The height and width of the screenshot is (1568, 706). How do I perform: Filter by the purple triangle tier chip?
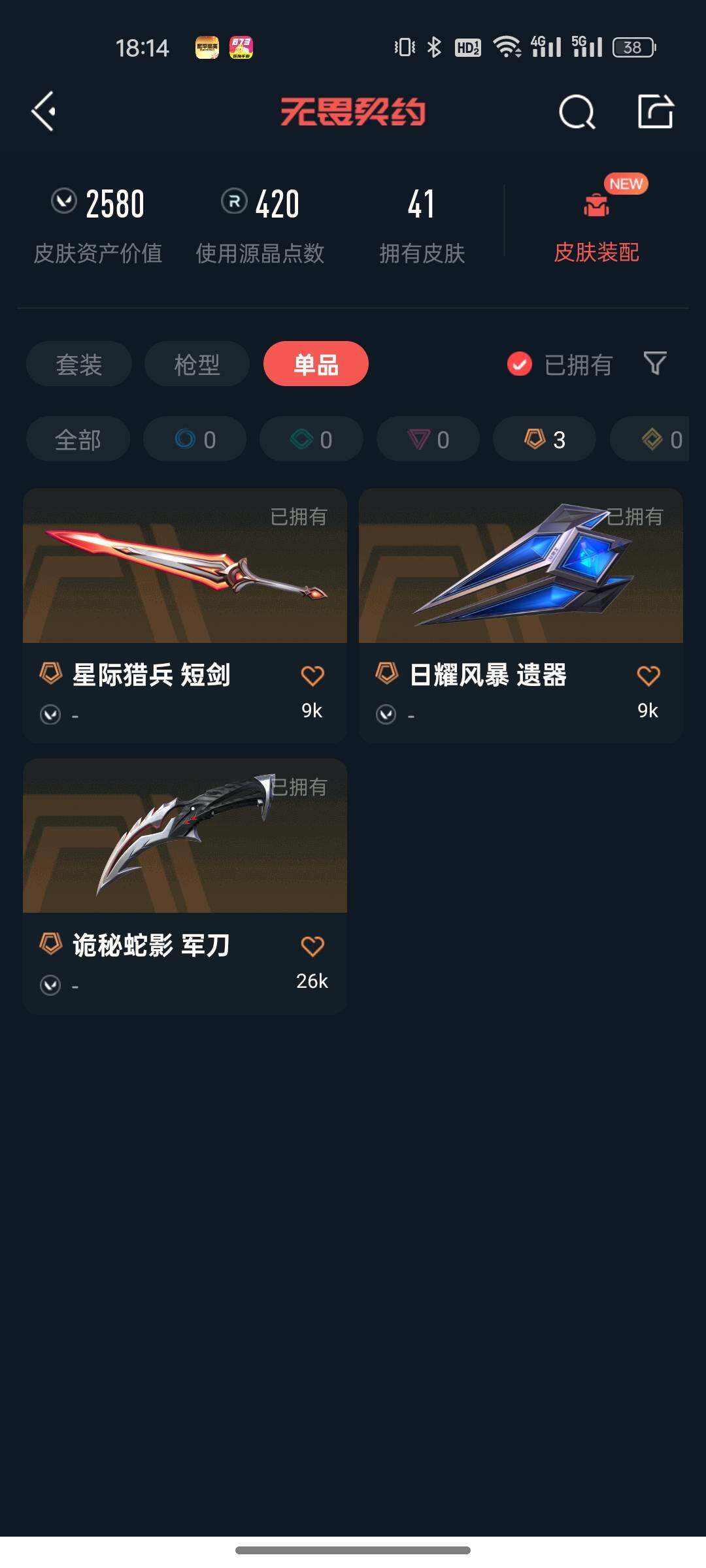tap(428, 439)
